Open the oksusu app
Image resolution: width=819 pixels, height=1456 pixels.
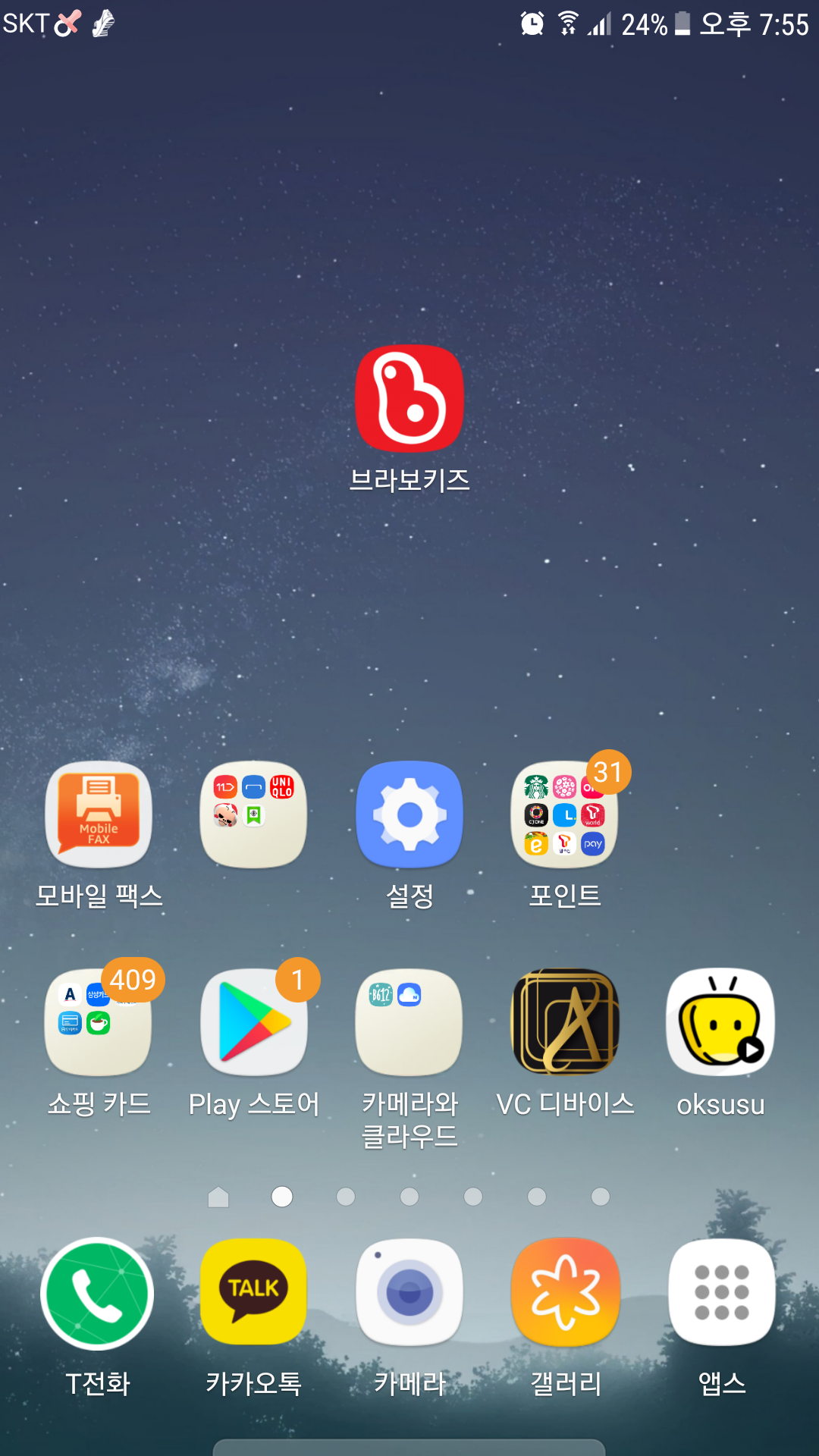coord(720,1022)
